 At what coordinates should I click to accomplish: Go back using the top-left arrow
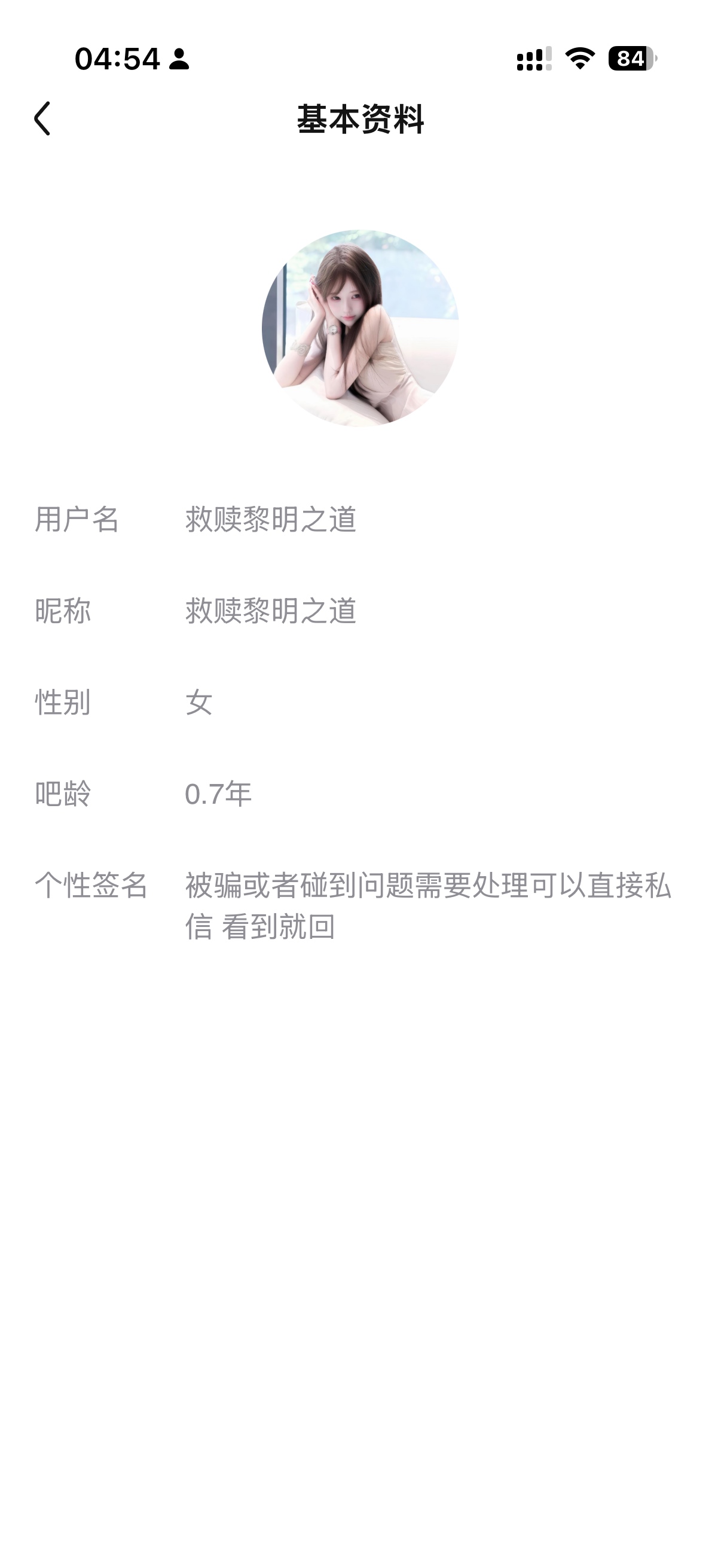42,118
